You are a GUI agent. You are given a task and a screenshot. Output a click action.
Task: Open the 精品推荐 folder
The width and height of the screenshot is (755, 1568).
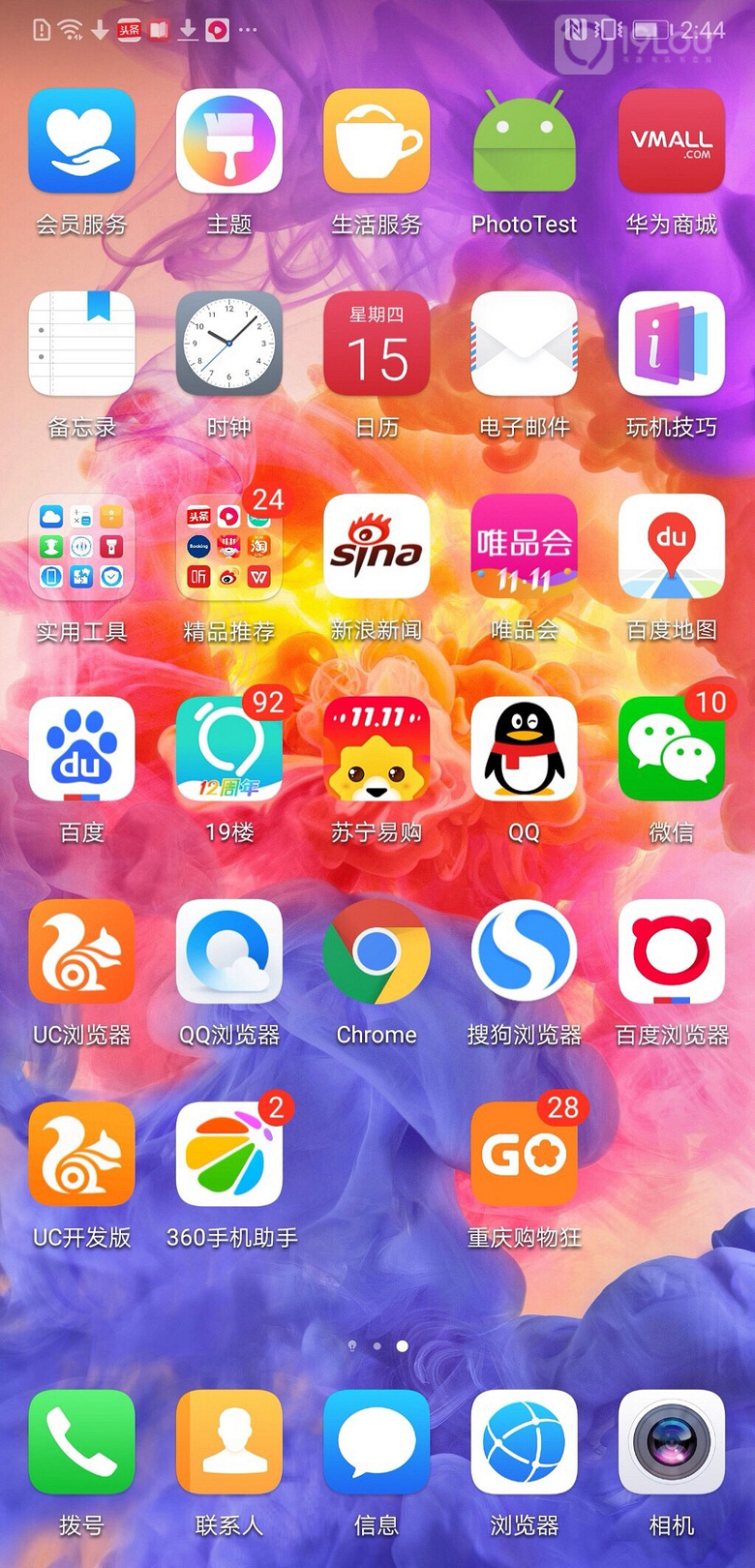coord(229,547)
